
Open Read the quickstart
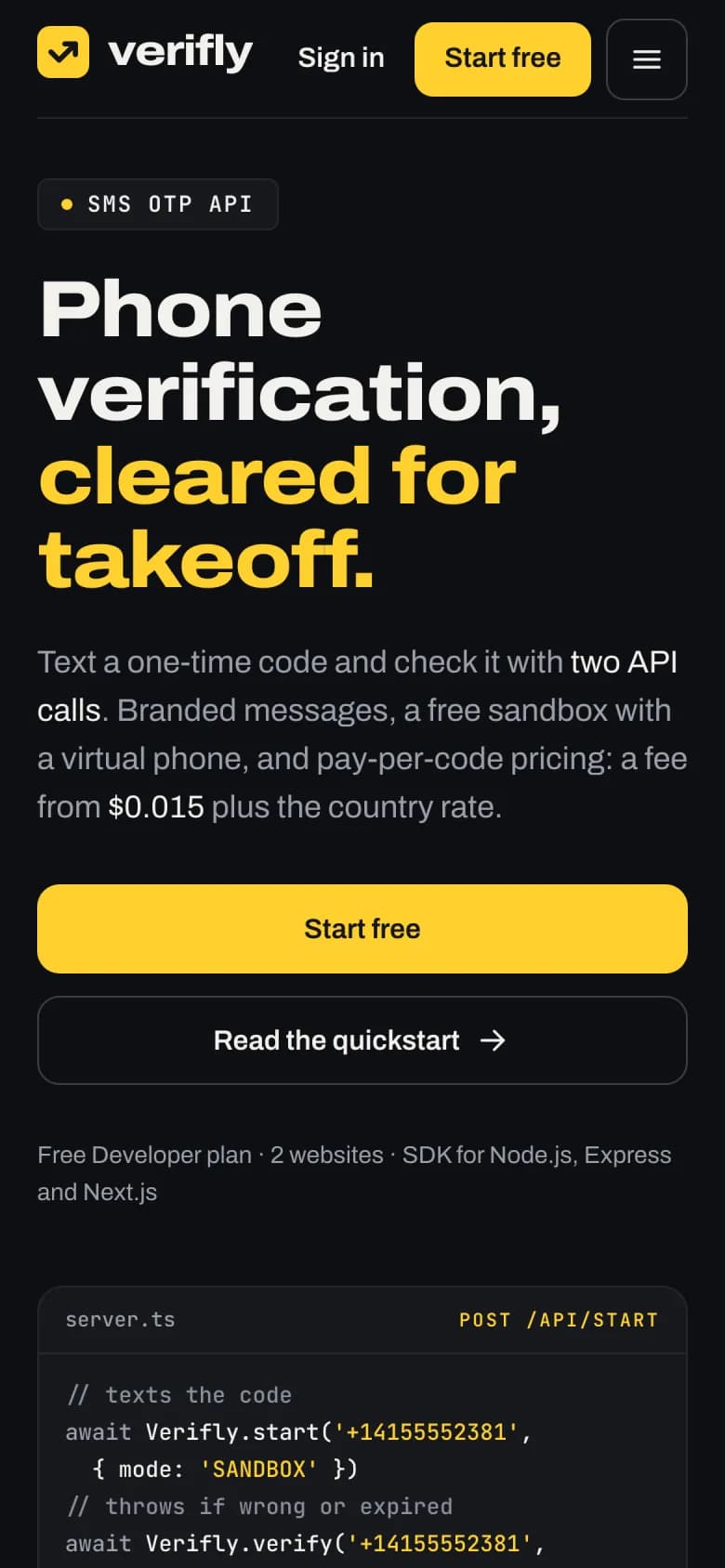tap(362, 1040)
